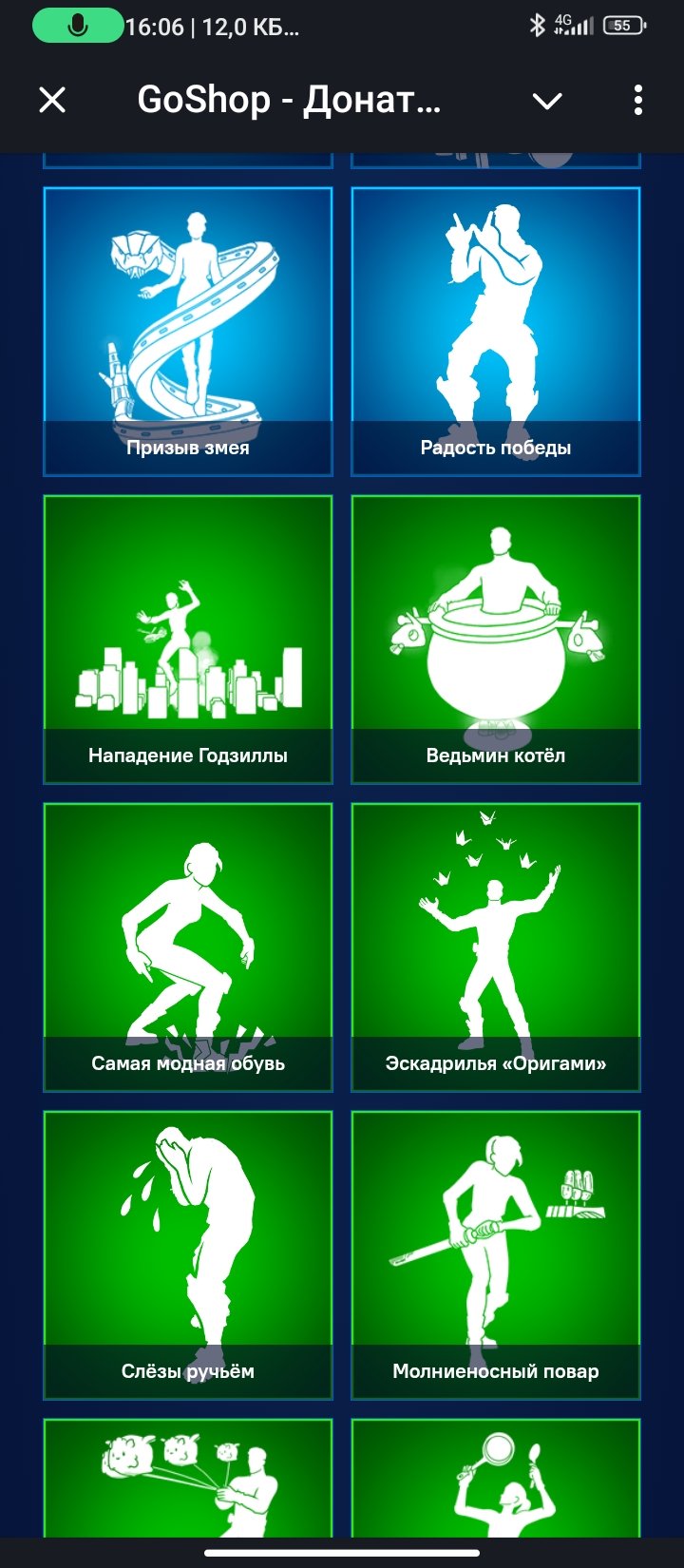Screen dimensions: 684x1568
Task: Open the three-dot overflow menu
Action: coord(637,100)
